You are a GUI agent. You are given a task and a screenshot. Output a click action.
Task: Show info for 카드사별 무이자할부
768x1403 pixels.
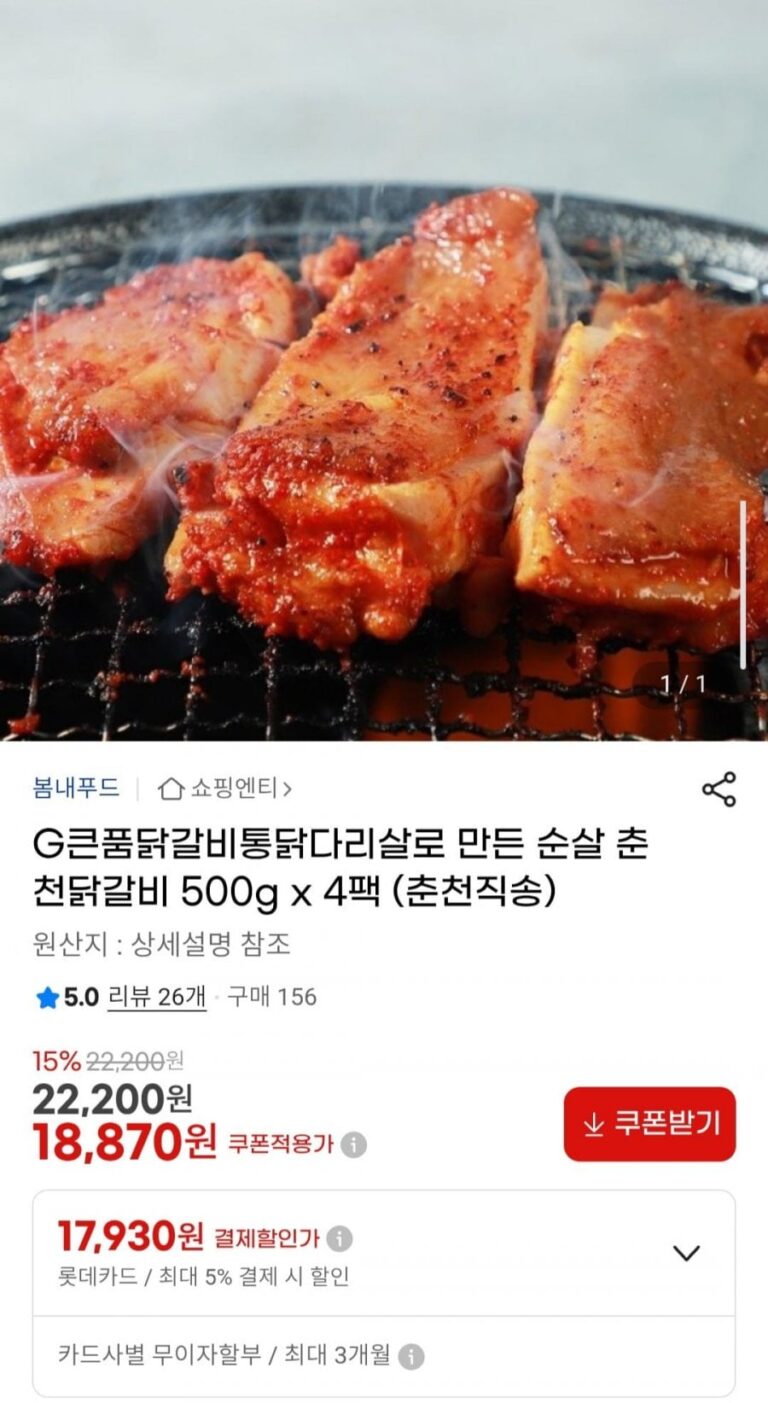(x=411, y=1356)
